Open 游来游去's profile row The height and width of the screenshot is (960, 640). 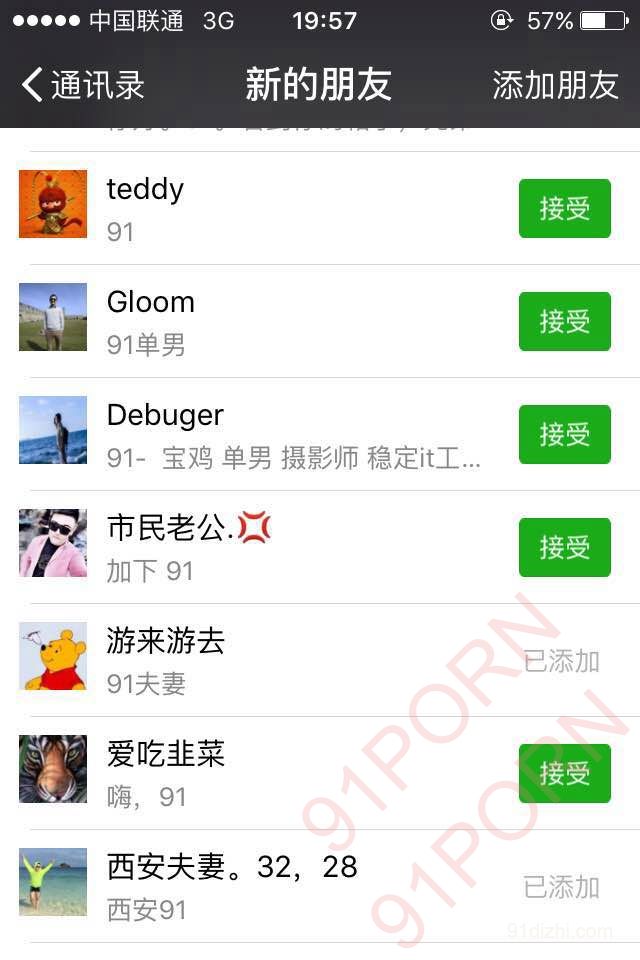click(x=260, y=660)
